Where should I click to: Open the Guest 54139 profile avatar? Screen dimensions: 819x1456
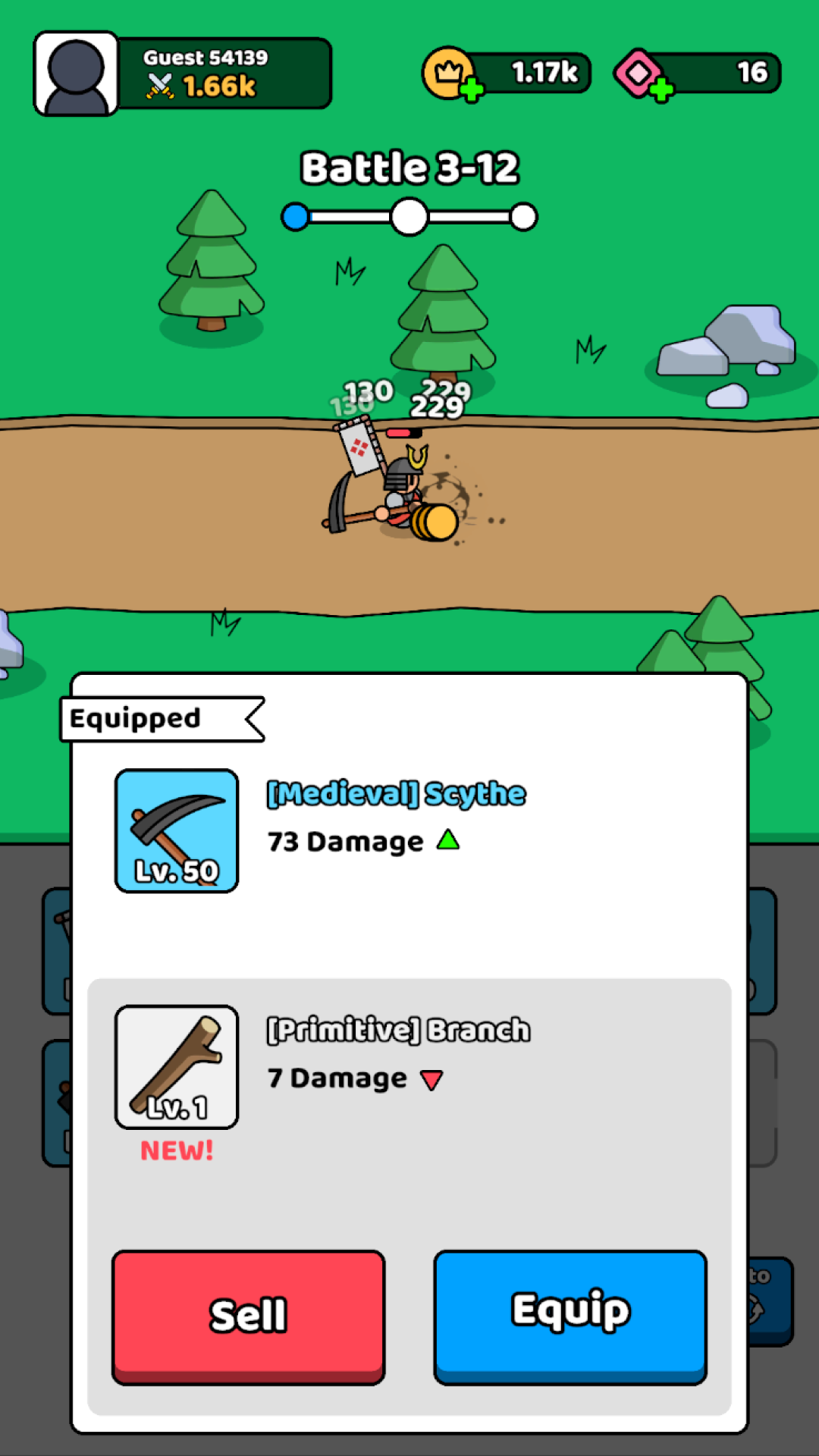[x=76, y=74]
